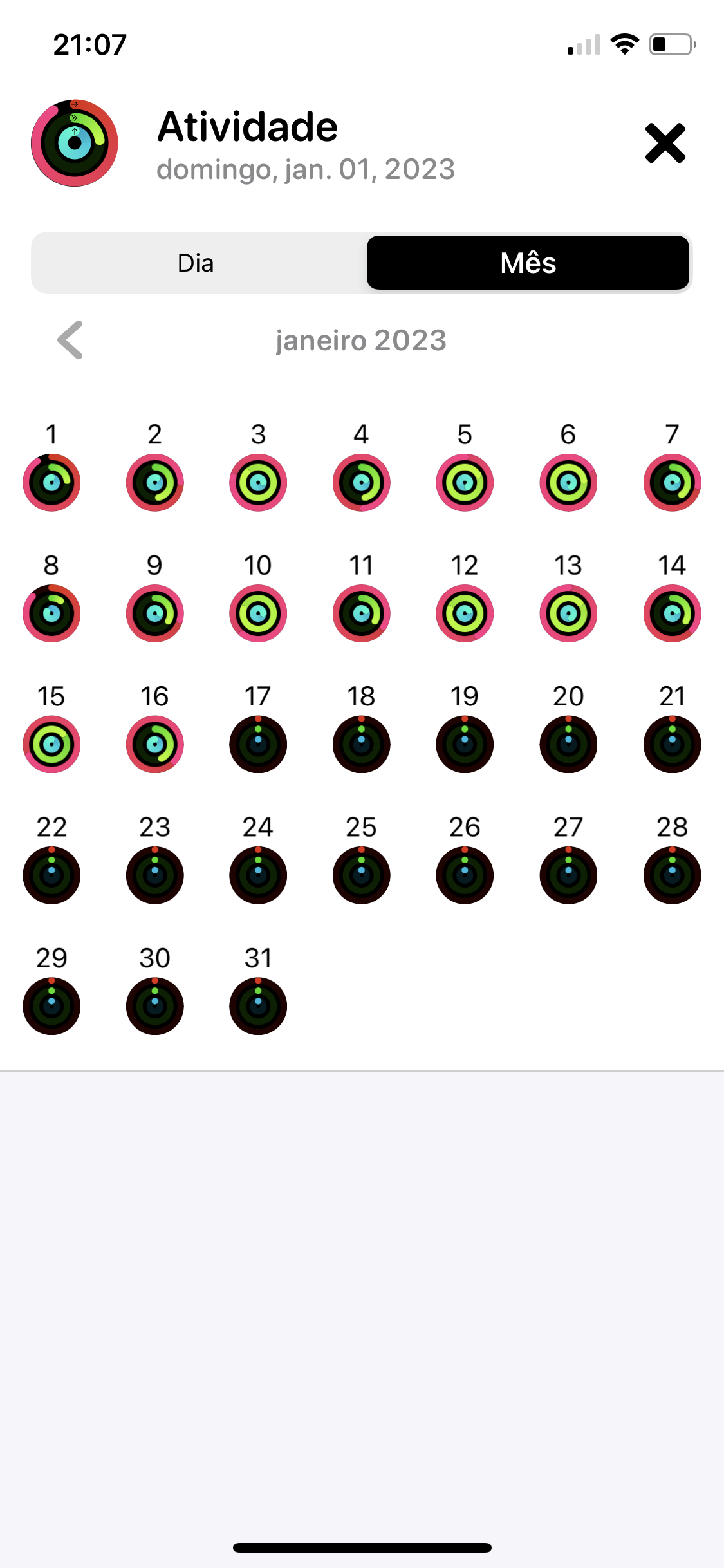Select day 3 in the calendar
The image size is (724, 1568).
point(258,482)
